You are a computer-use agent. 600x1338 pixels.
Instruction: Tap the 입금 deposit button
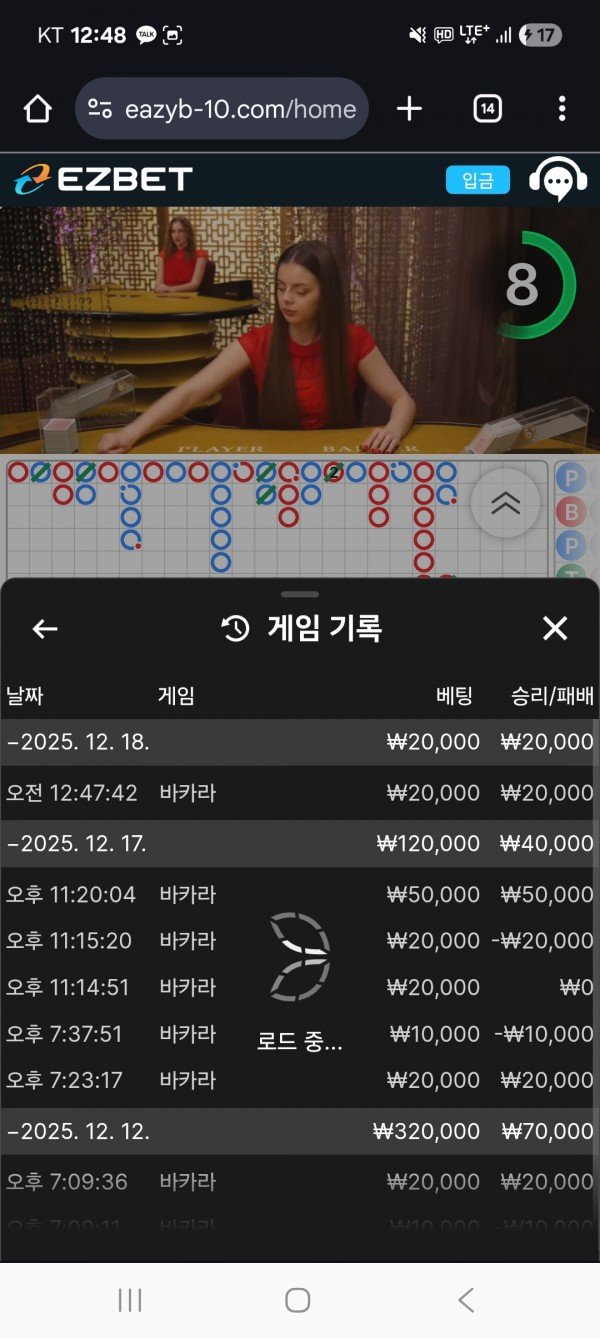[x=477, y=180]
